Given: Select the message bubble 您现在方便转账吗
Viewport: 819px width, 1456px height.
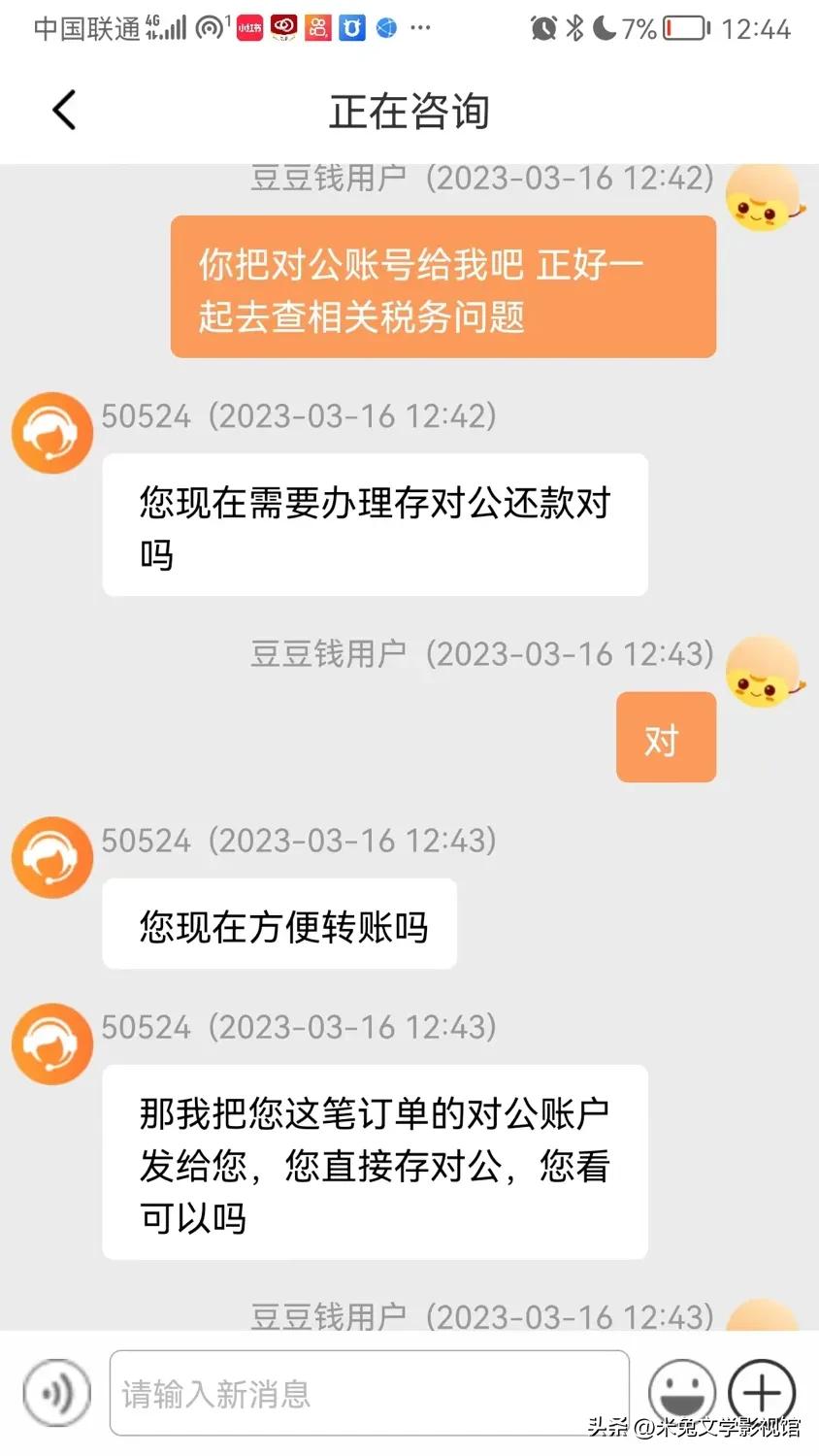Looking at the screenshot, I should [278, 924].
